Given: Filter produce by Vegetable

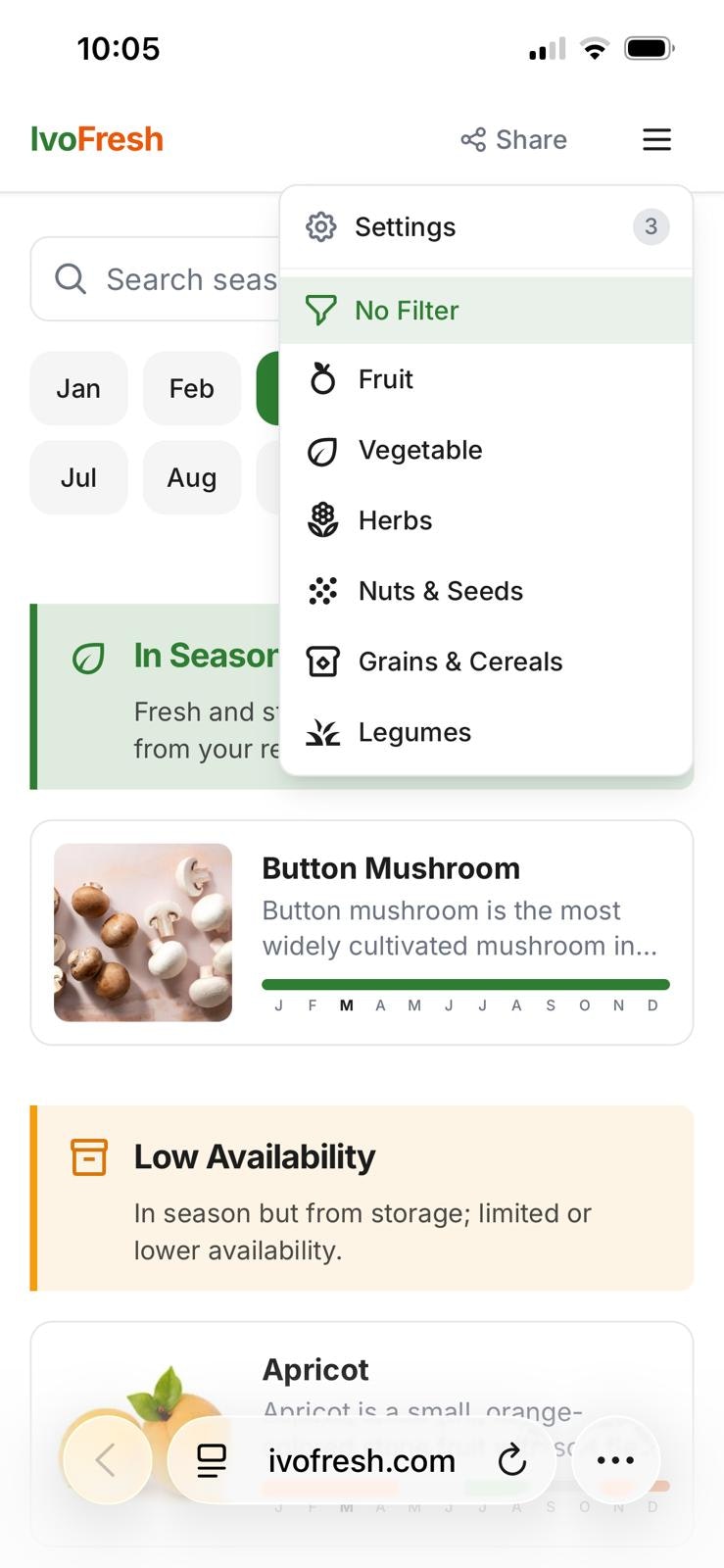Looking at the screenshot, I should 486,450.
